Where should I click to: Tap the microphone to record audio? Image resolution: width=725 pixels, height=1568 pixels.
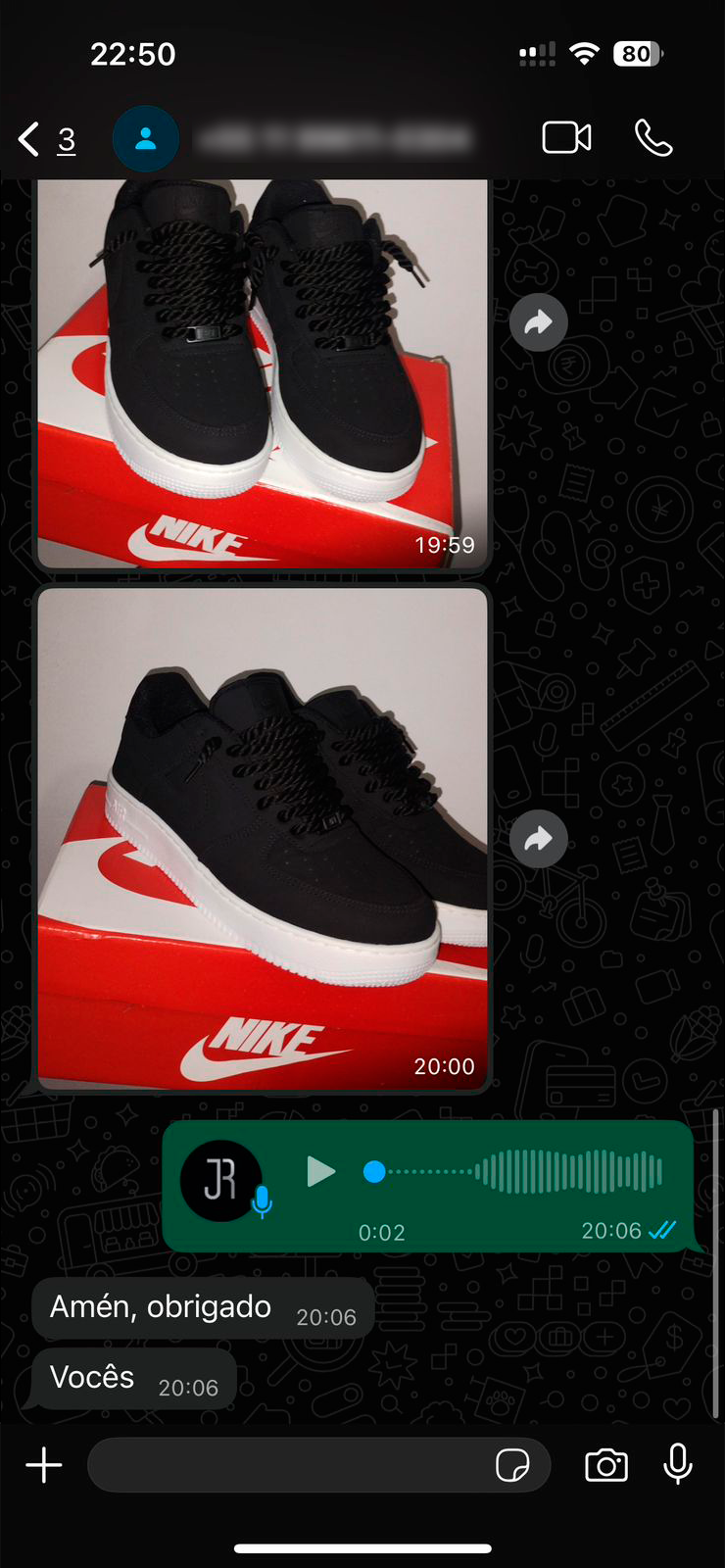click(x=678, y=1465)
